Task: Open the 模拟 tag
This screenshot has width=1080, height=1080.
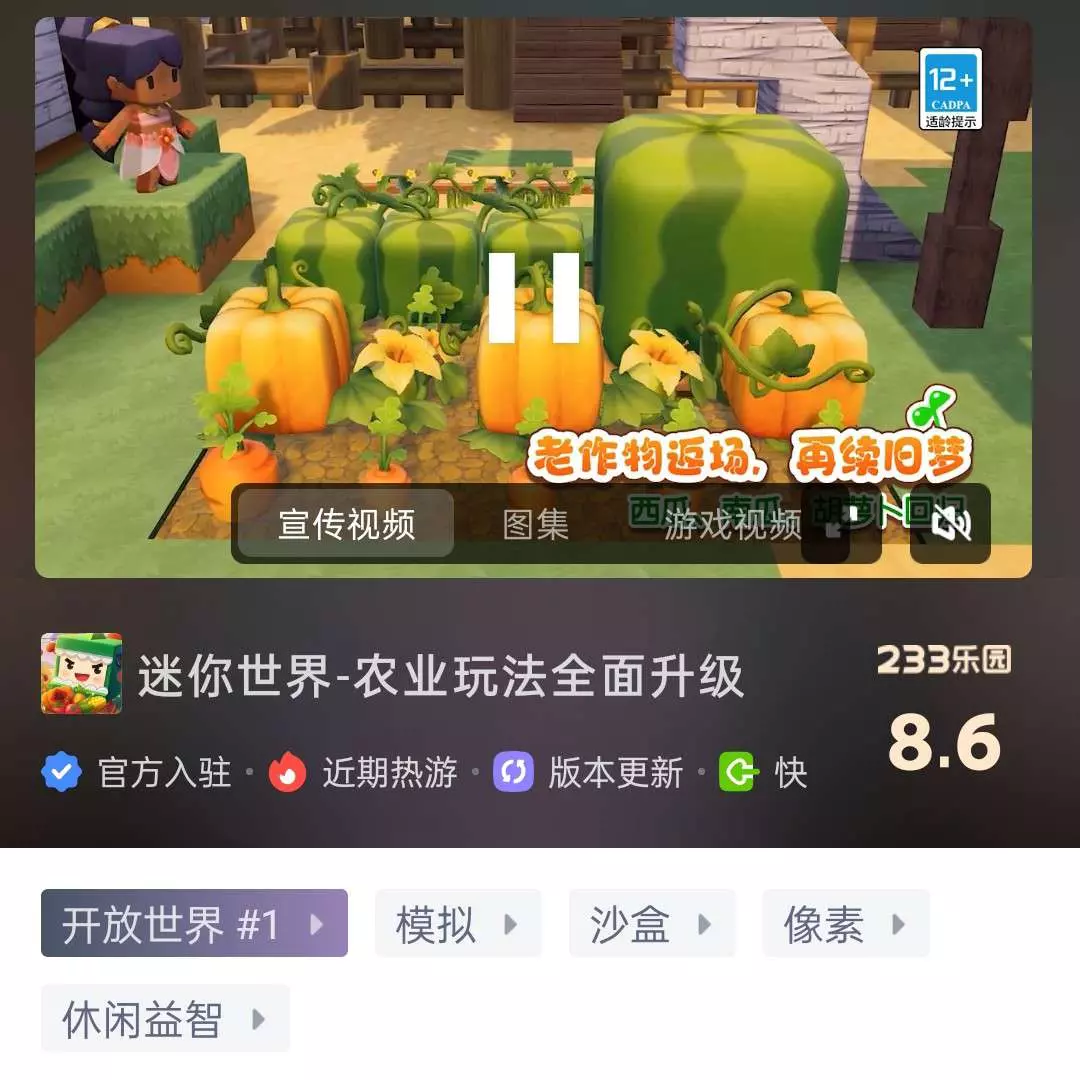Action: tap(457, 924)
